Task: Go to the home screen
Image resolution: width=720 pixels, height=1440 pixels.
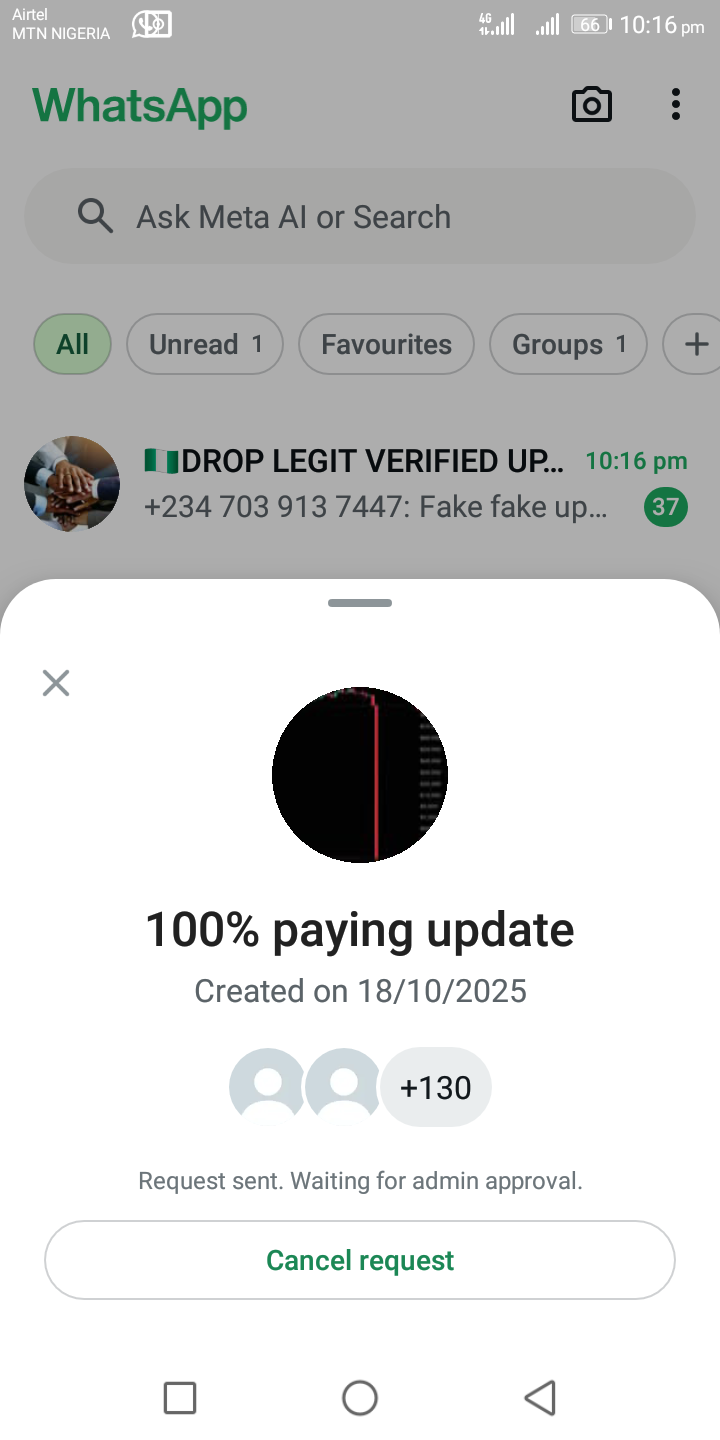Action: pyautogui.click(x=360, y=1397)
